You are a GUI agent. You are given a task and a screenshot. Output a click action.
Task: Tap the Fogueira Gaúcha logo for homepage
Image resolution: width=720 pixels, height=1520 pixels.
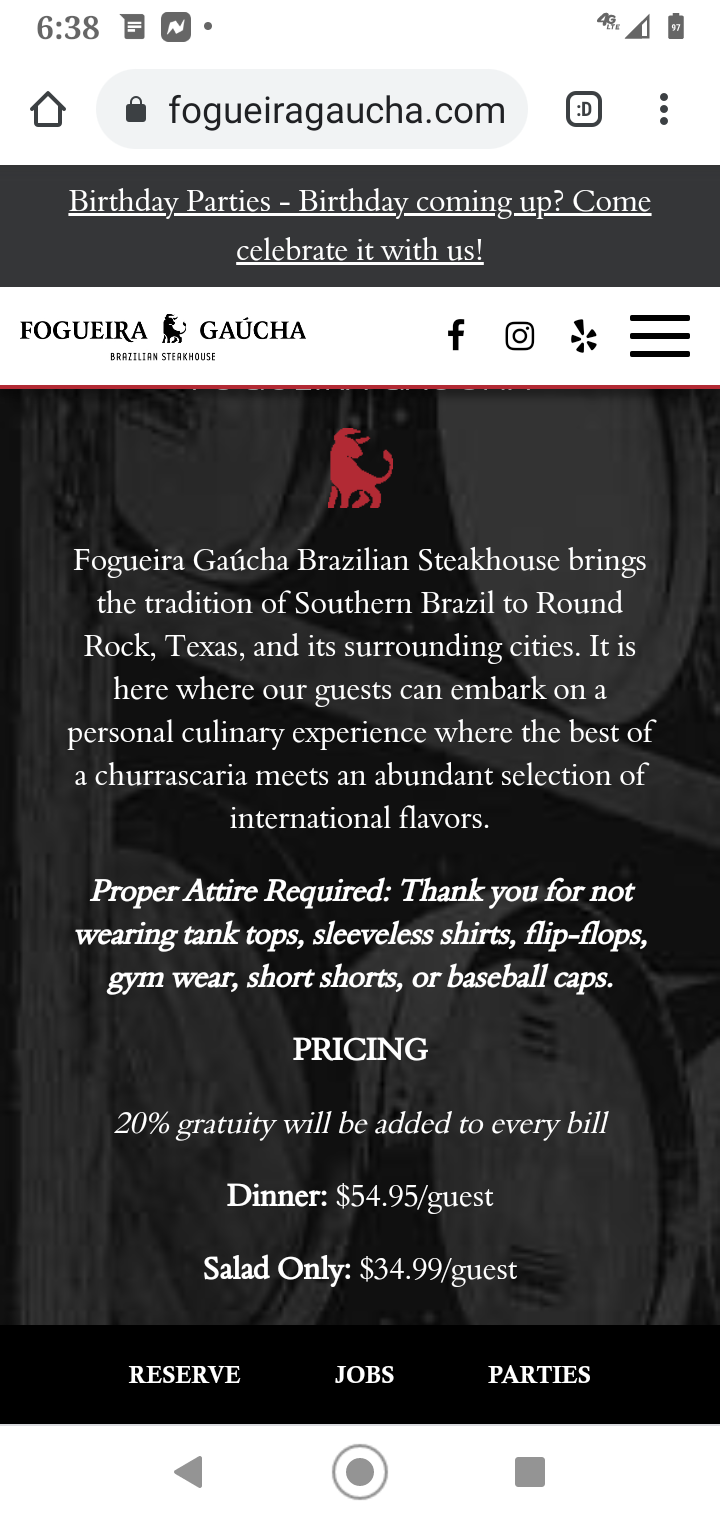click(x=163, y=336)
